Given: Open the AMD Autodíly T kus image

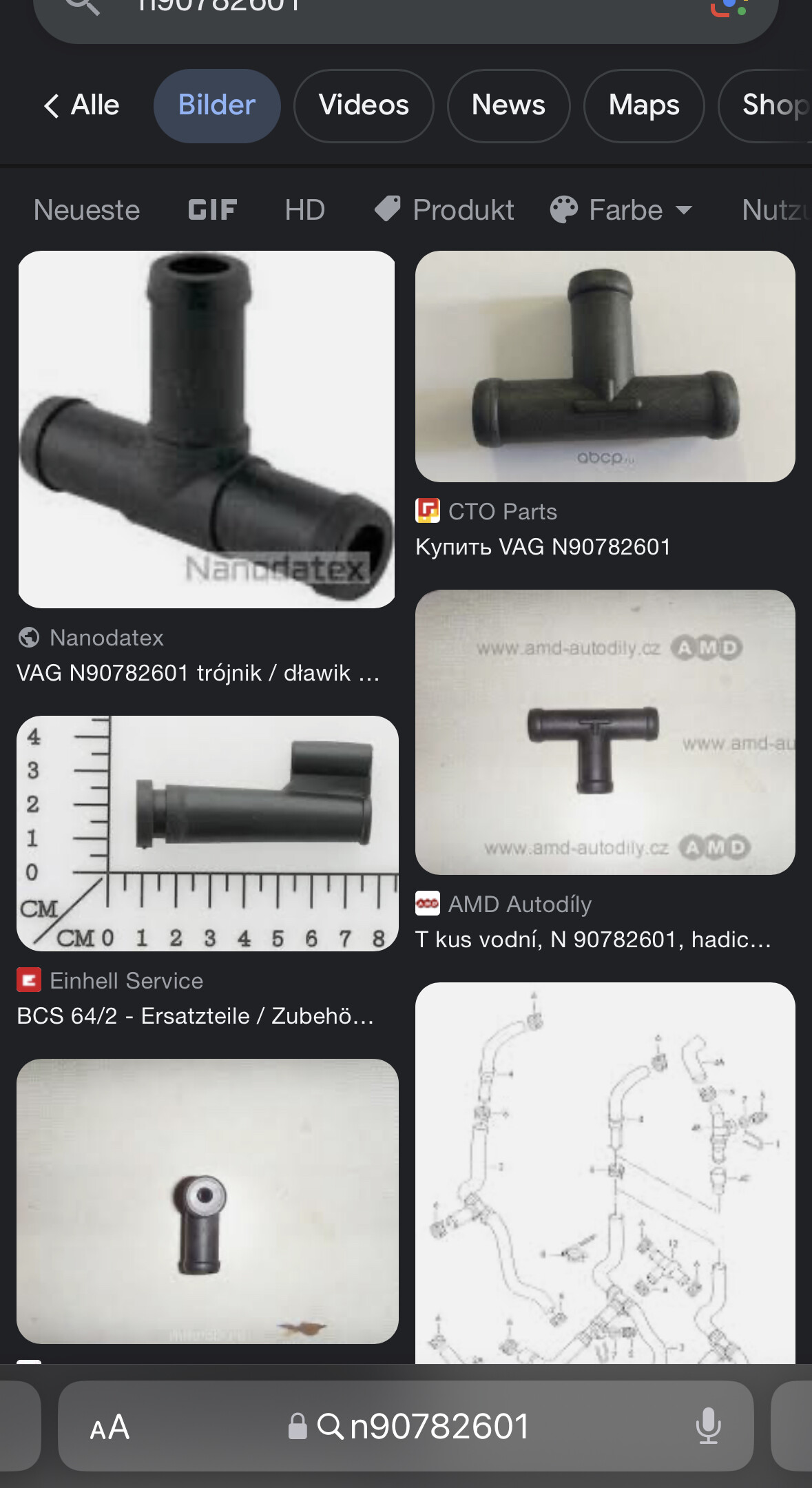Looking at the screenshot, I should (605, 732).
